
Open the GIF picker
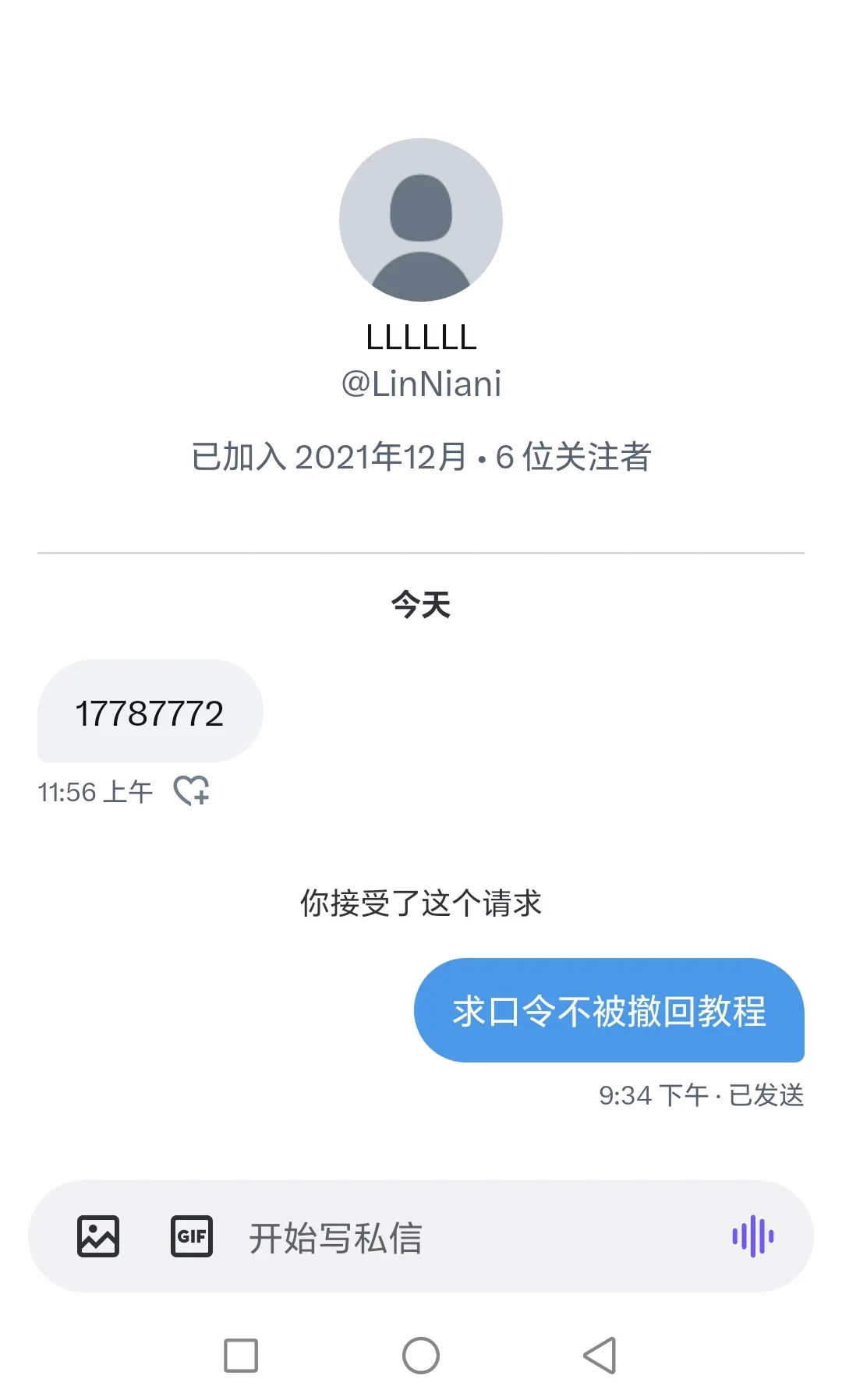192,1236
